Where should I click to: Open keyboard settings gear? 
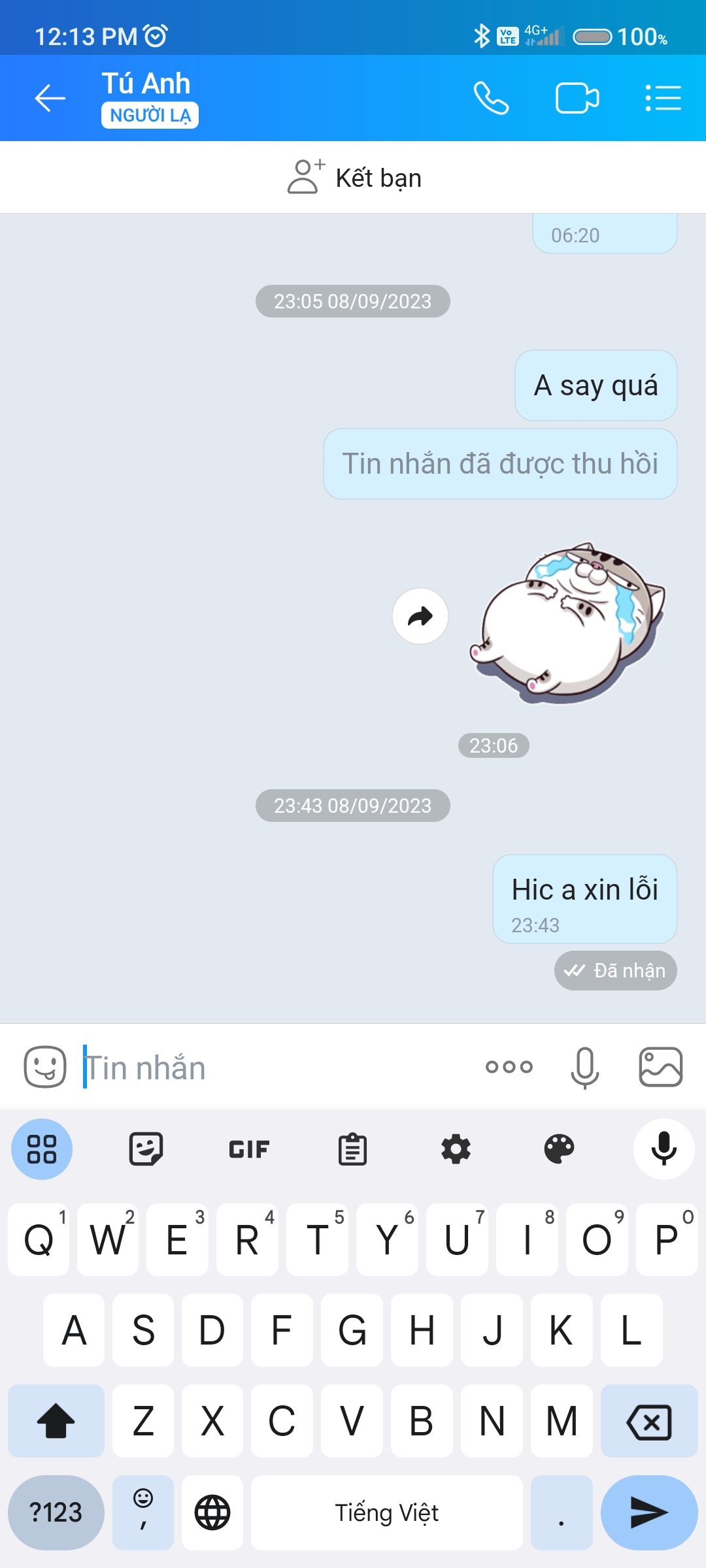pos(456,1149)
